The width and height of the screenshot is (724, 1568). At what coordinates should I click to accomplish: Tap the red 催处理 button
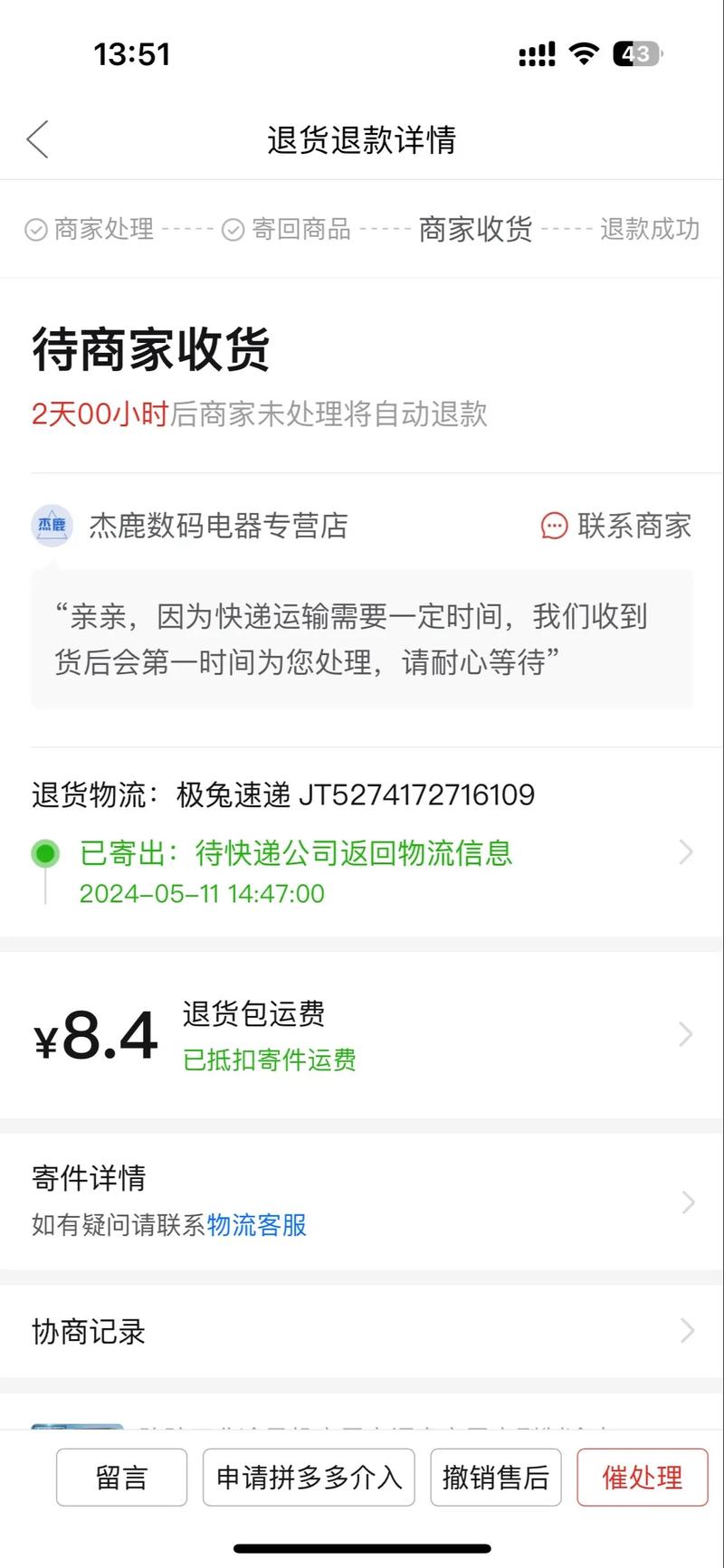click(x=643, y=1478)
